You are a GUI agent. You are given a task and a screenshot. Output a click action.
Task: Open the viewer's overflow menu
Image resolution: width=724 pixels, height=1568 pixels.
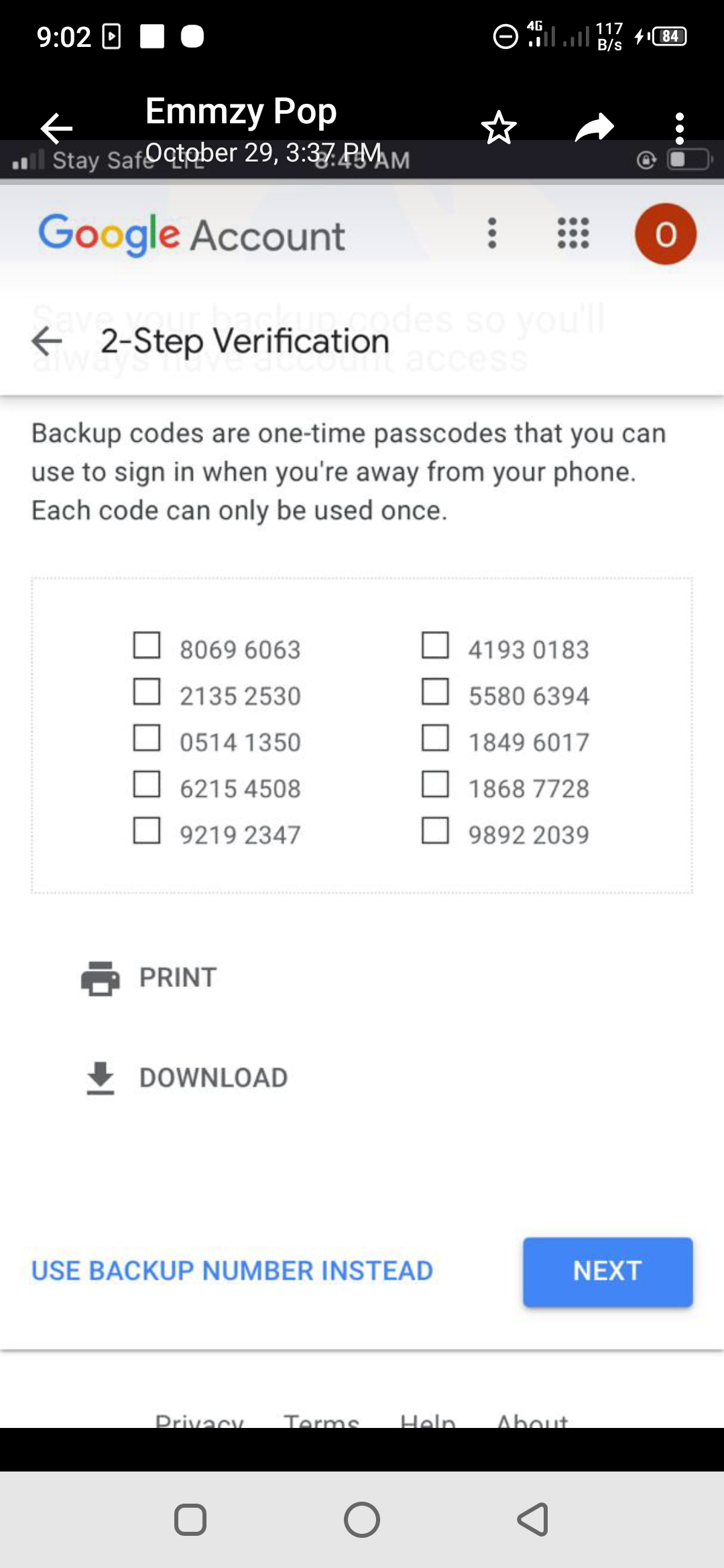pyautogui.click(x=680, y=128)
